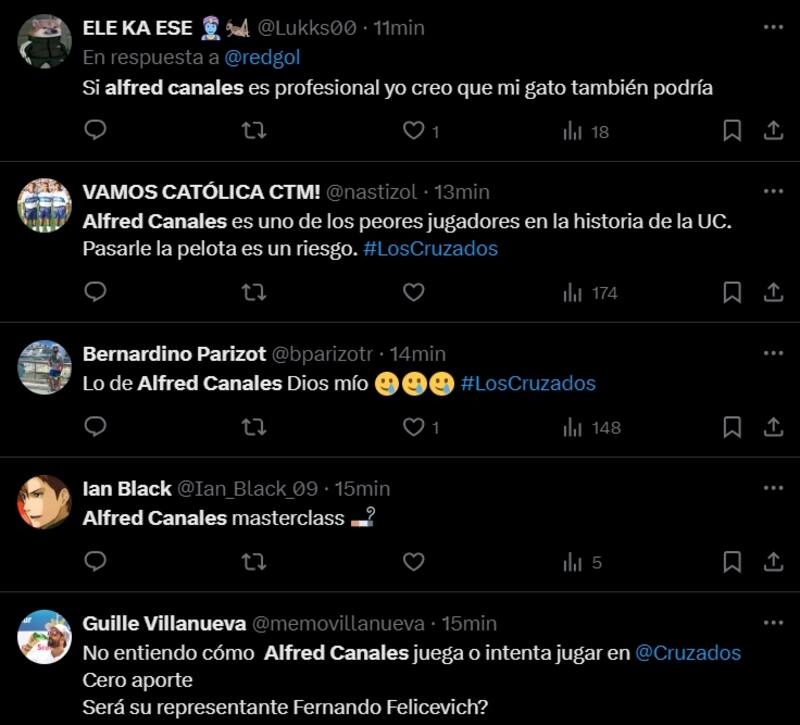Open the @Cruzados mention in Guille's tweet
800x725 pixels.
pyautogui.click(x=688, y=653)
